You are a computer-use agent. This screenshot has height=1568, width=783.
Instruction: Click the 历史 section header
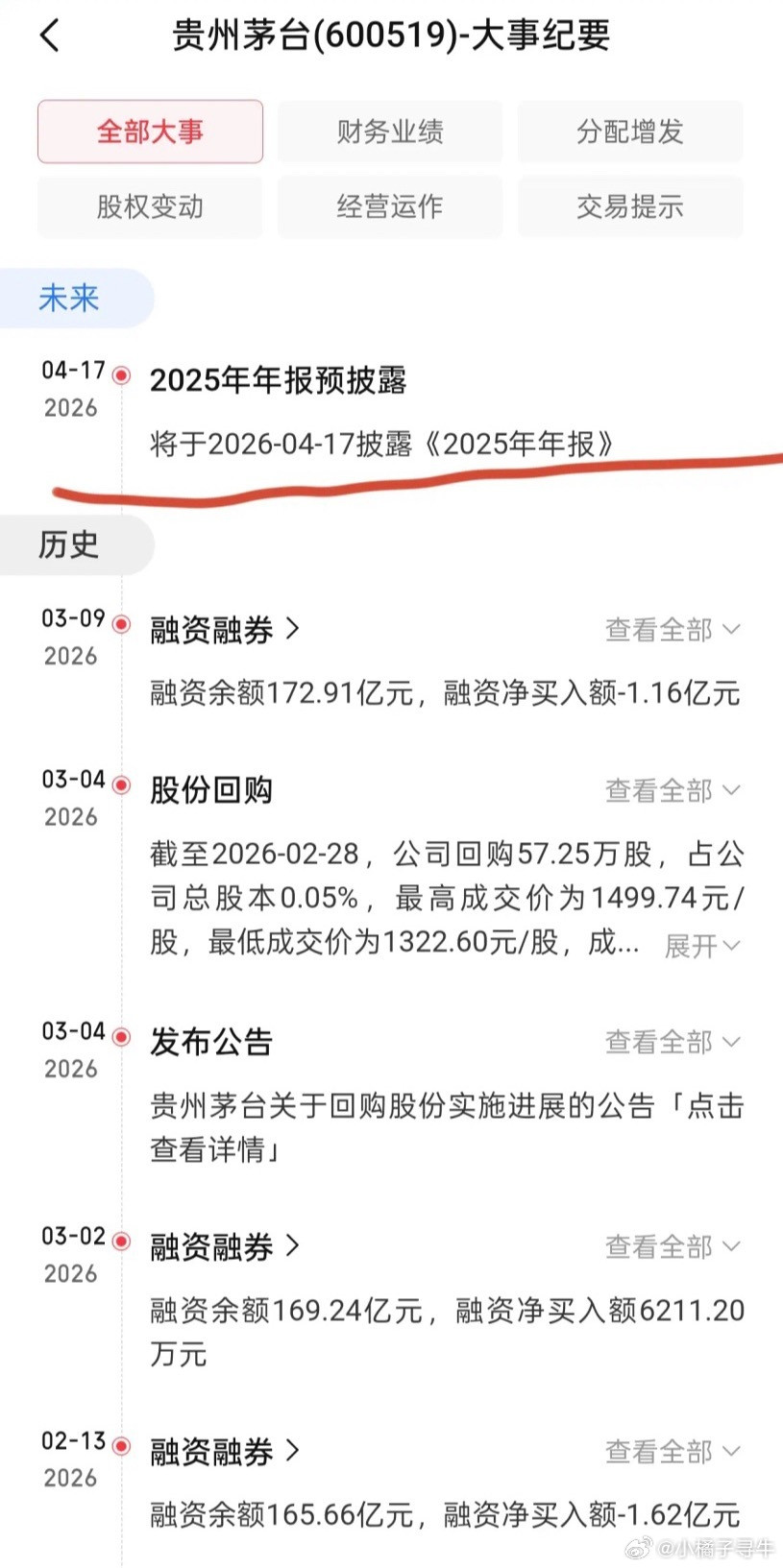pos(68,544)
